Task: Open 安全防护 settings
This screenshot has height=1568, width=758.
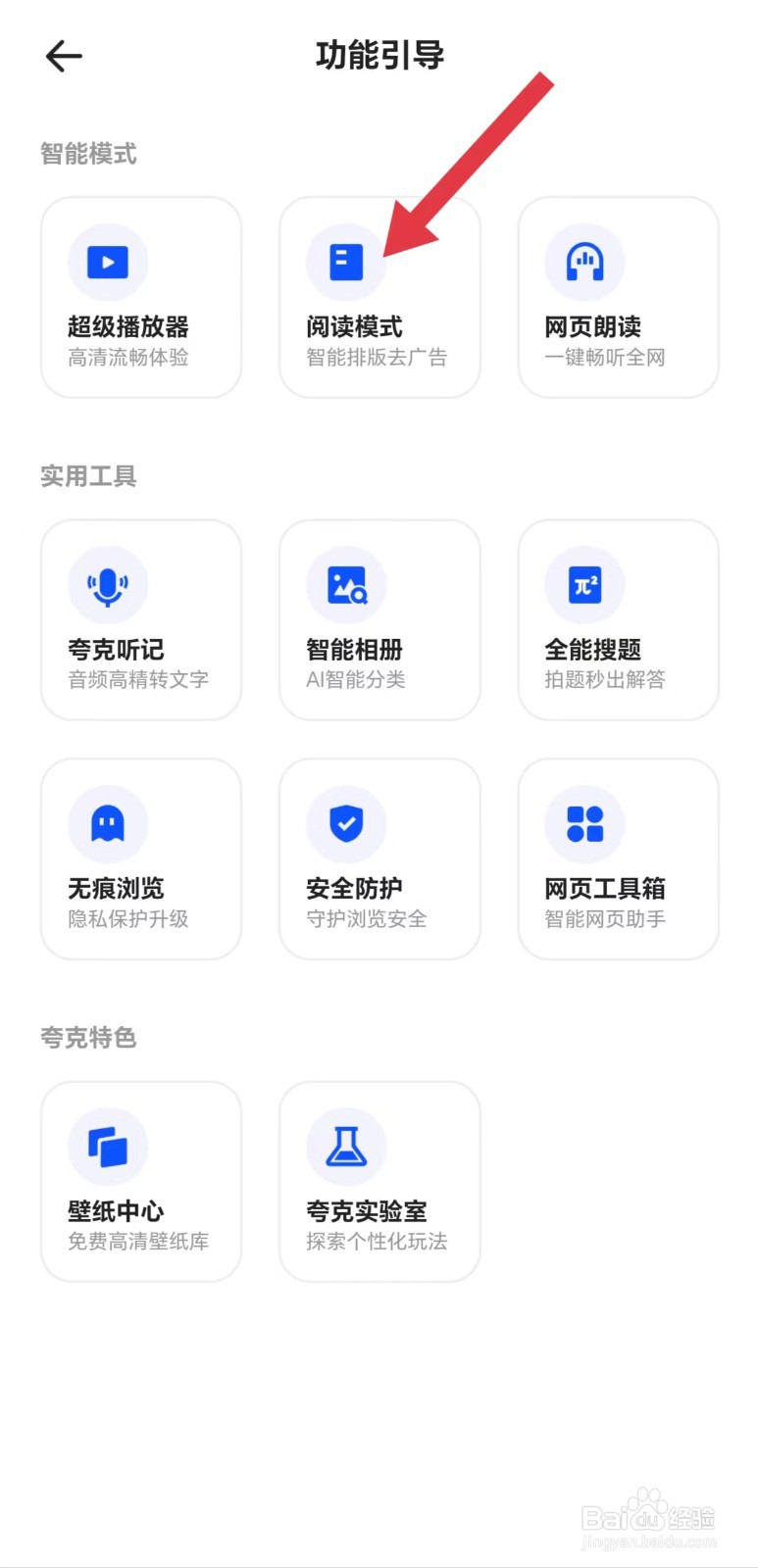Action: (x=379, y=858)
